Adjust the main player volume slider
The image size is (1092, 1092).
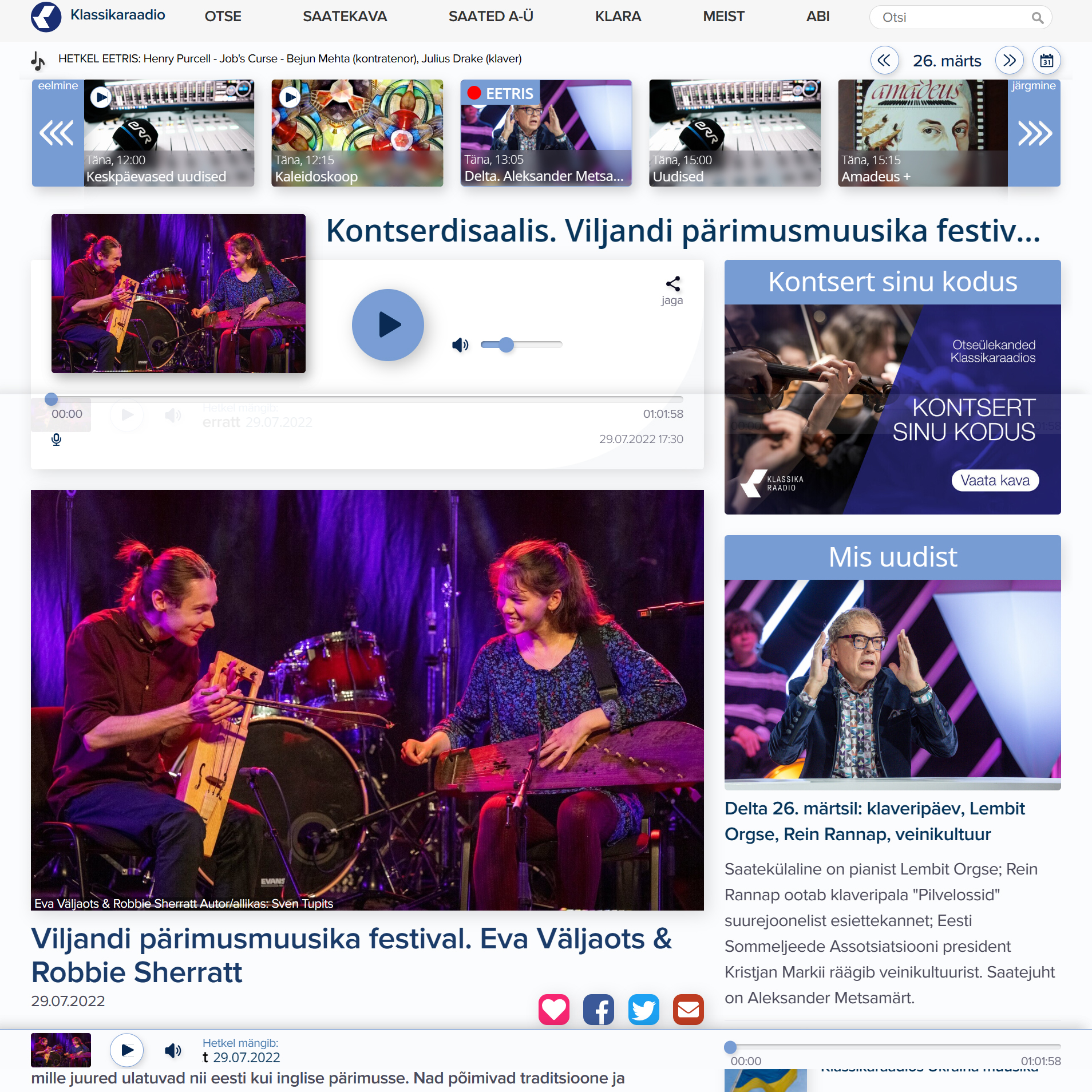pyautogui.click(x=506, y=345)
